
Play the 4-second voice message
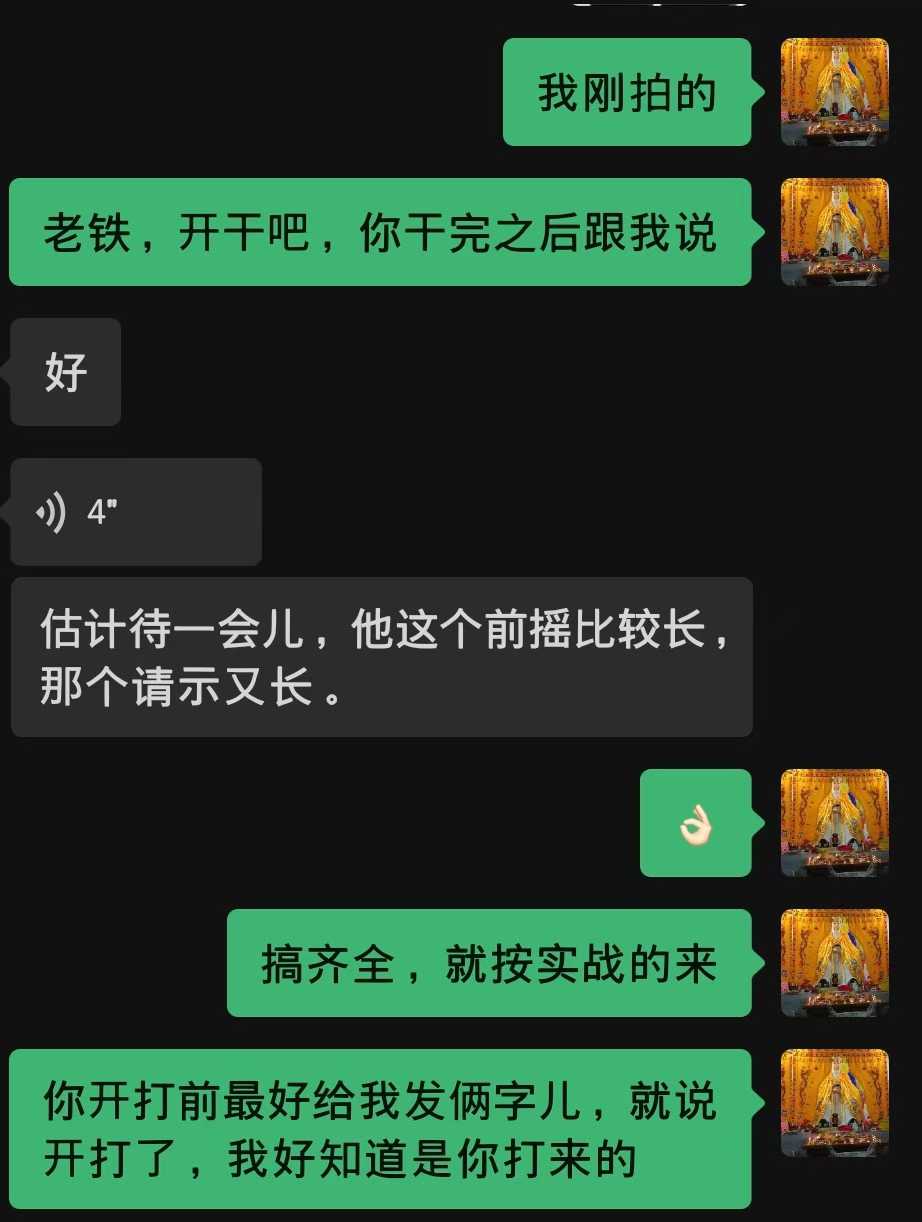135,512
